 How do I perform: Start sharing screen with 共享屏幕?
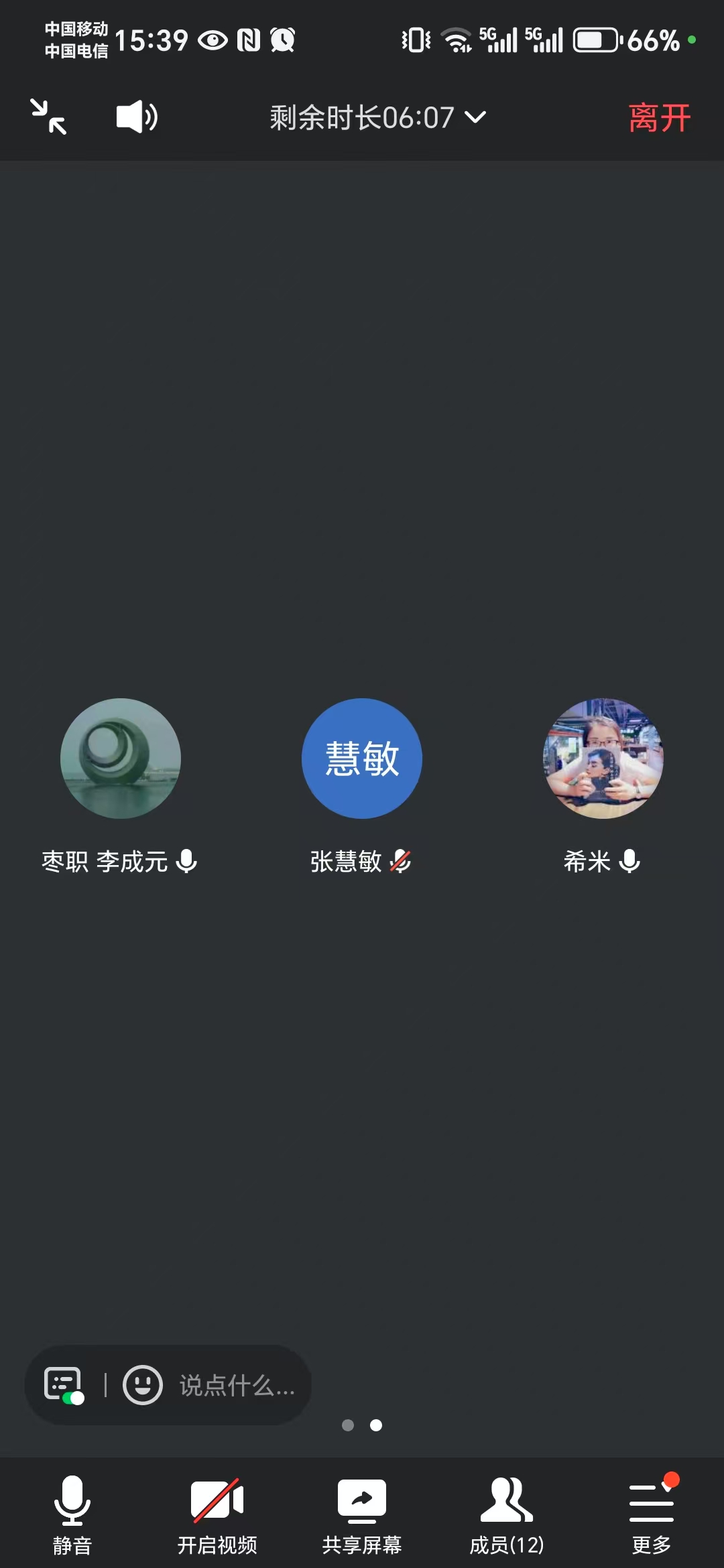click(362, 1514)
